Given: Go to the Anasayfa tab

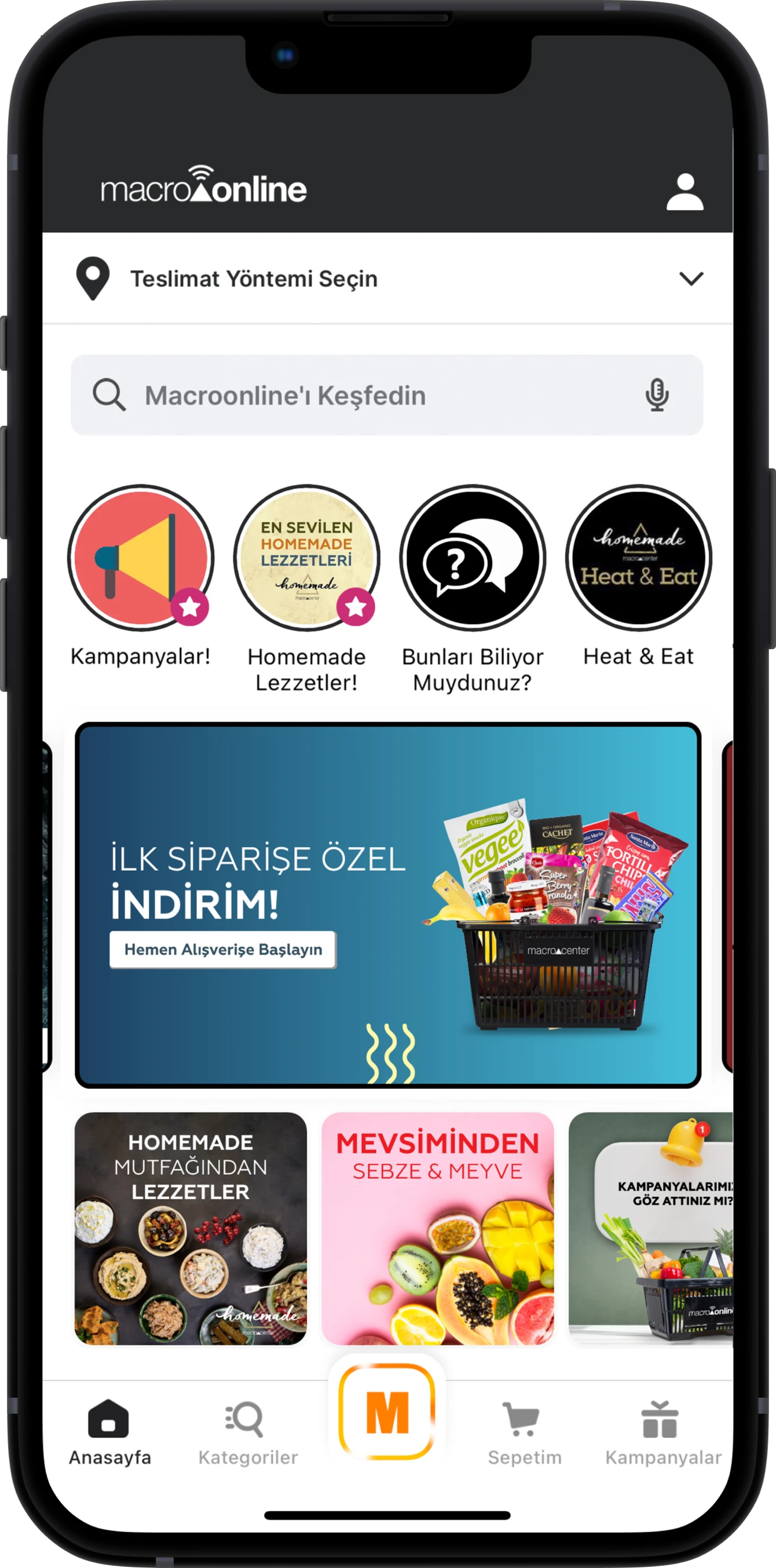Looking at the screenshot, I should point(109,1432).
